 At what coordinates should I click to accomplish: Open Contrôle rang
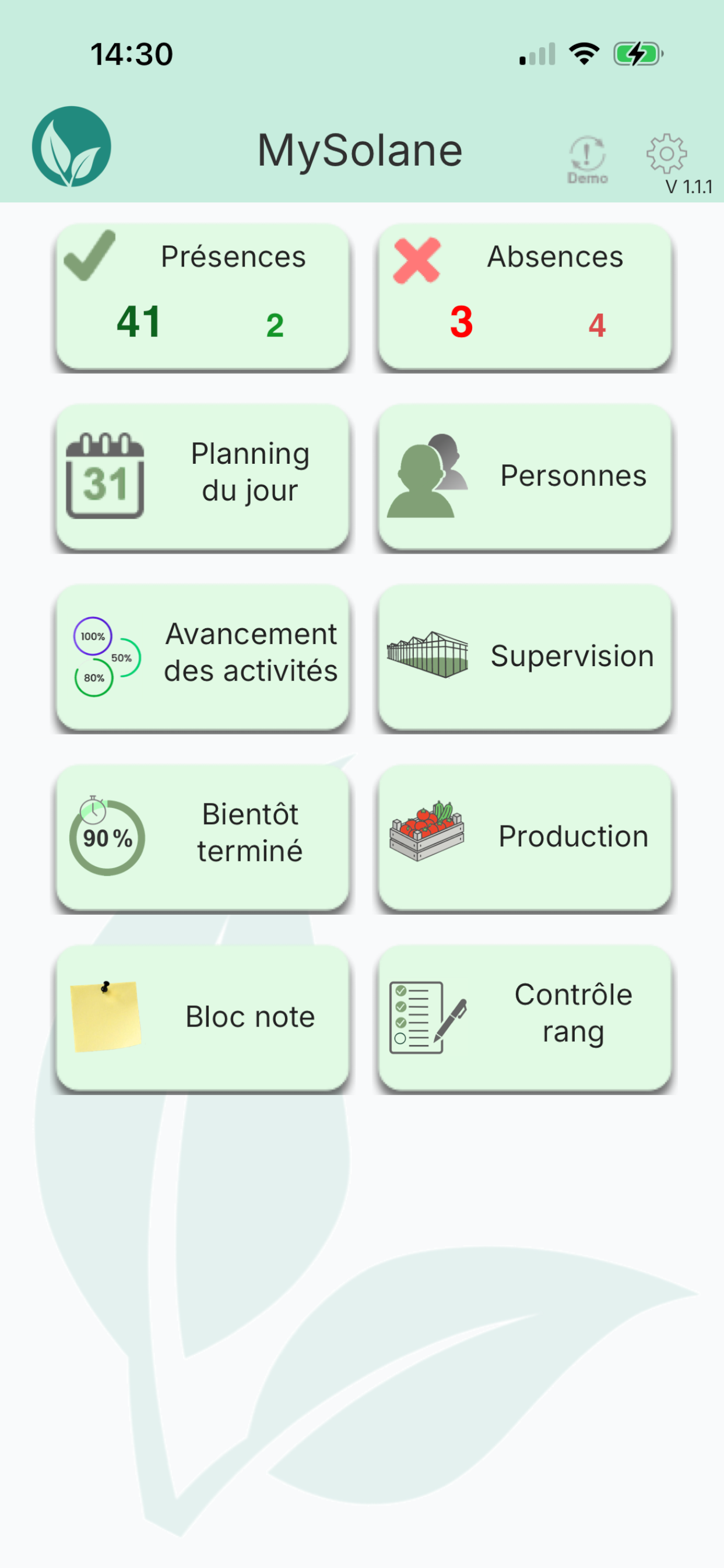click(525, 1018)
